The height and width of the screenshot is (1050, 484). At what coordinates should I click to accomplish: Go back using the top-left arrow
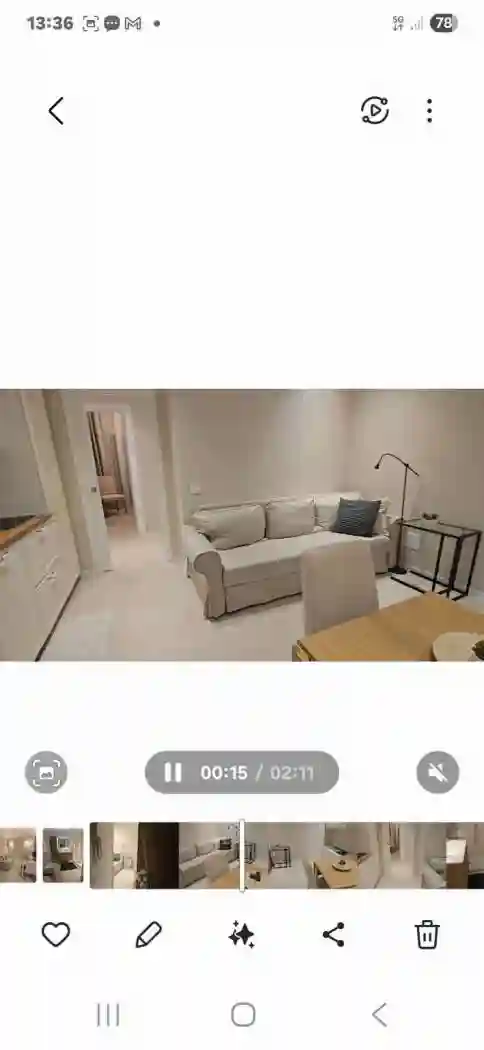coord(56,110)
